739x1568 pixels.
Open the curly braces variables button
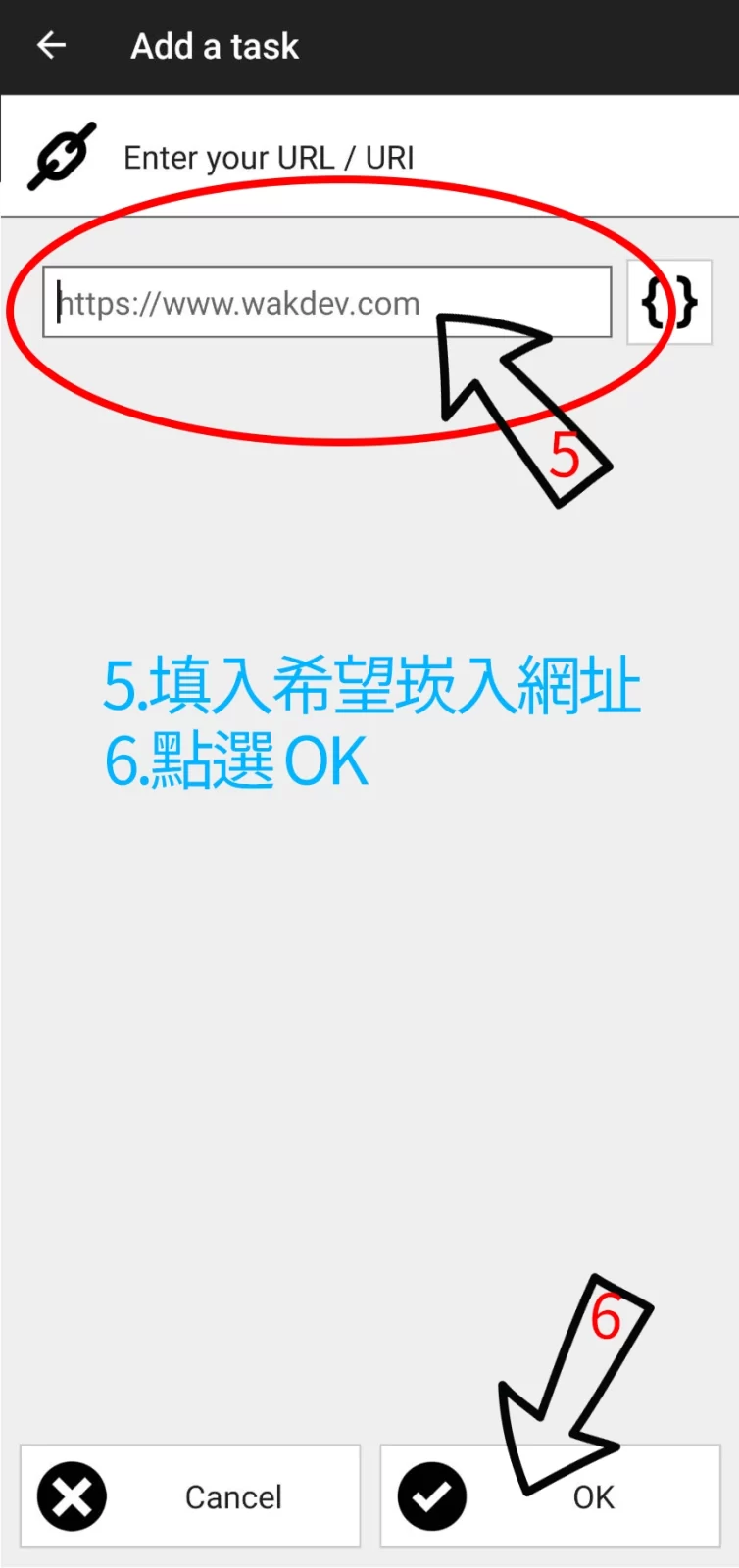coord(669,302)
